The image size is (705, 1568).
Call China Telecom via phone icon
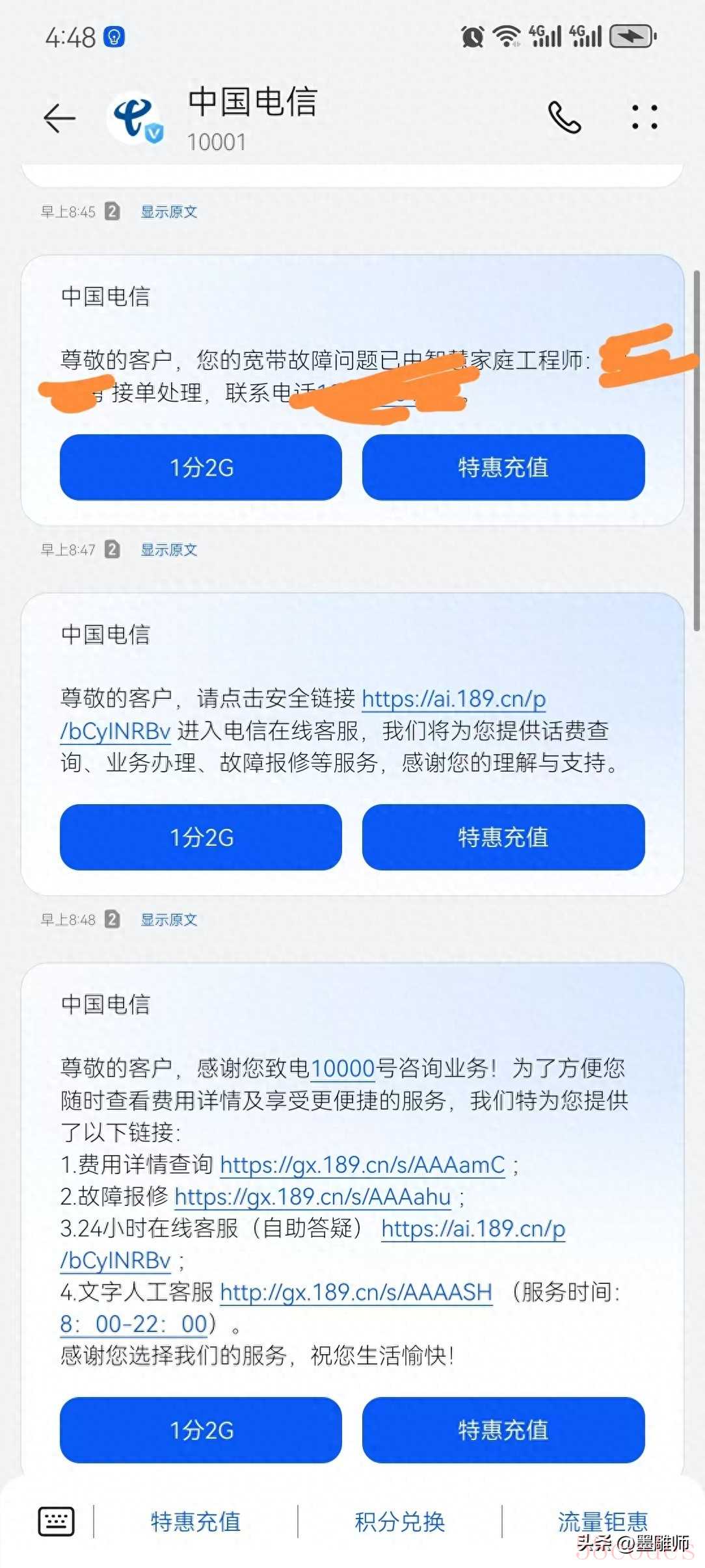(565, 118)
